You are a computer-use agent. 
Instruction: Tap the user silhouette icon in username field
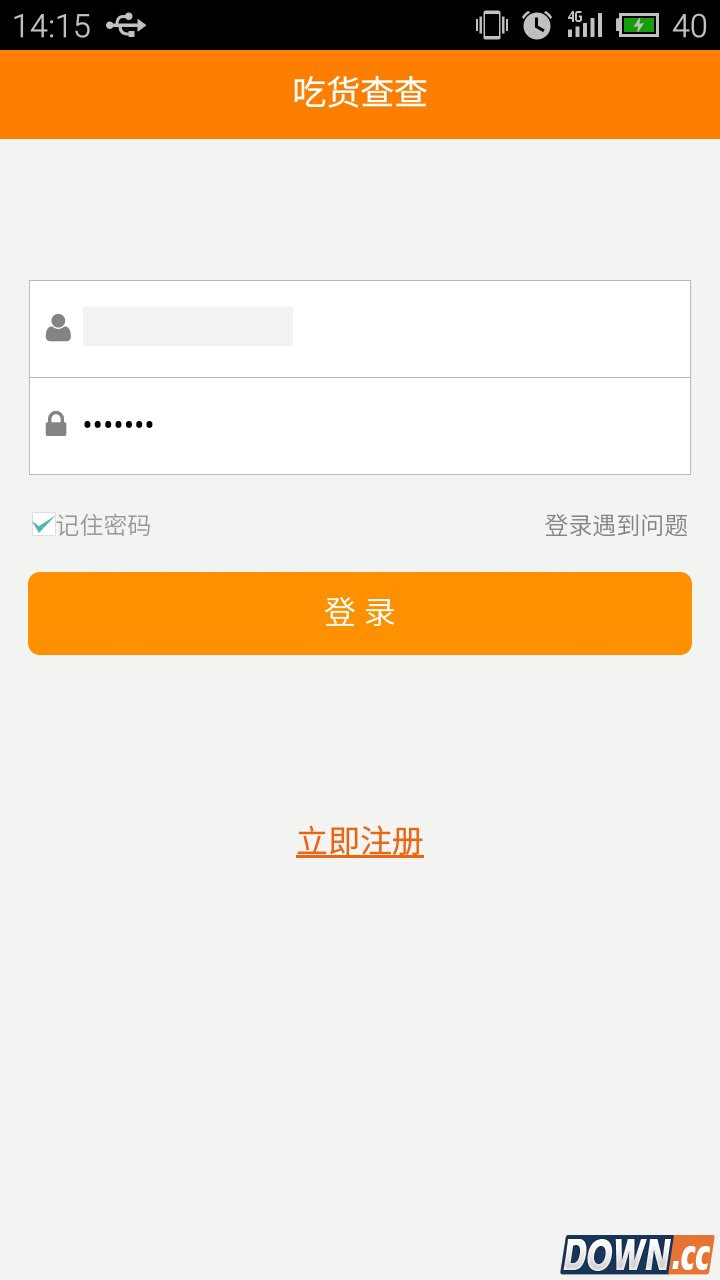(x=57, y=325)
